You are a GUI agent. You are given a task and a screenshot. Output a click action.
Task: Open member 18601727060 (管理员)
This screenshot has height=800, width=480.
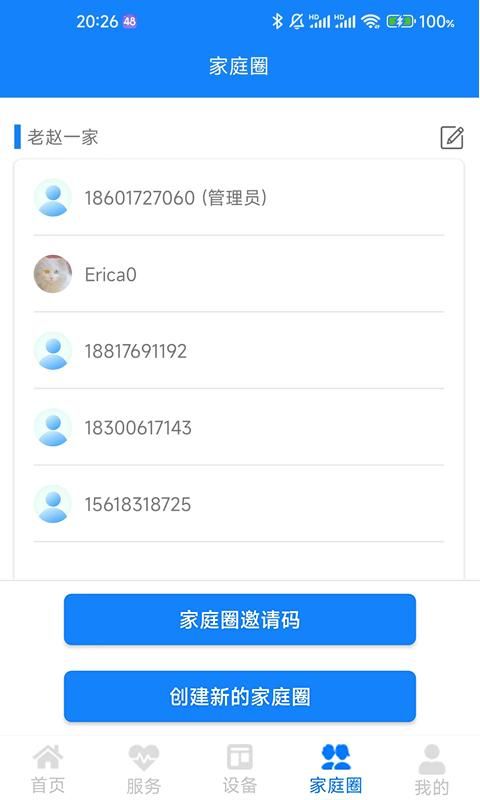point(239,198)
